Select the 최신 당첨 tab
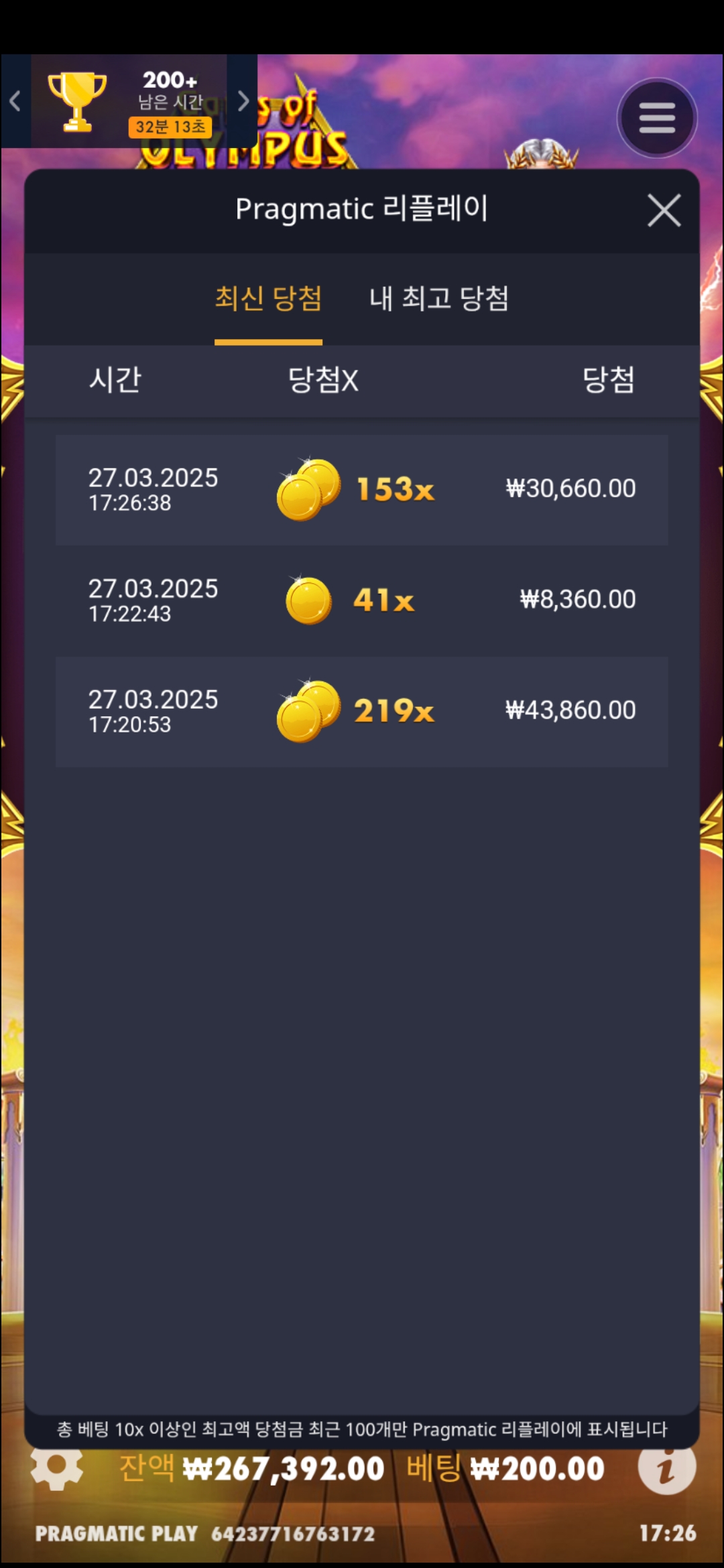The height and width of the screenshot is (1568, 724). (x=268, y=299)
